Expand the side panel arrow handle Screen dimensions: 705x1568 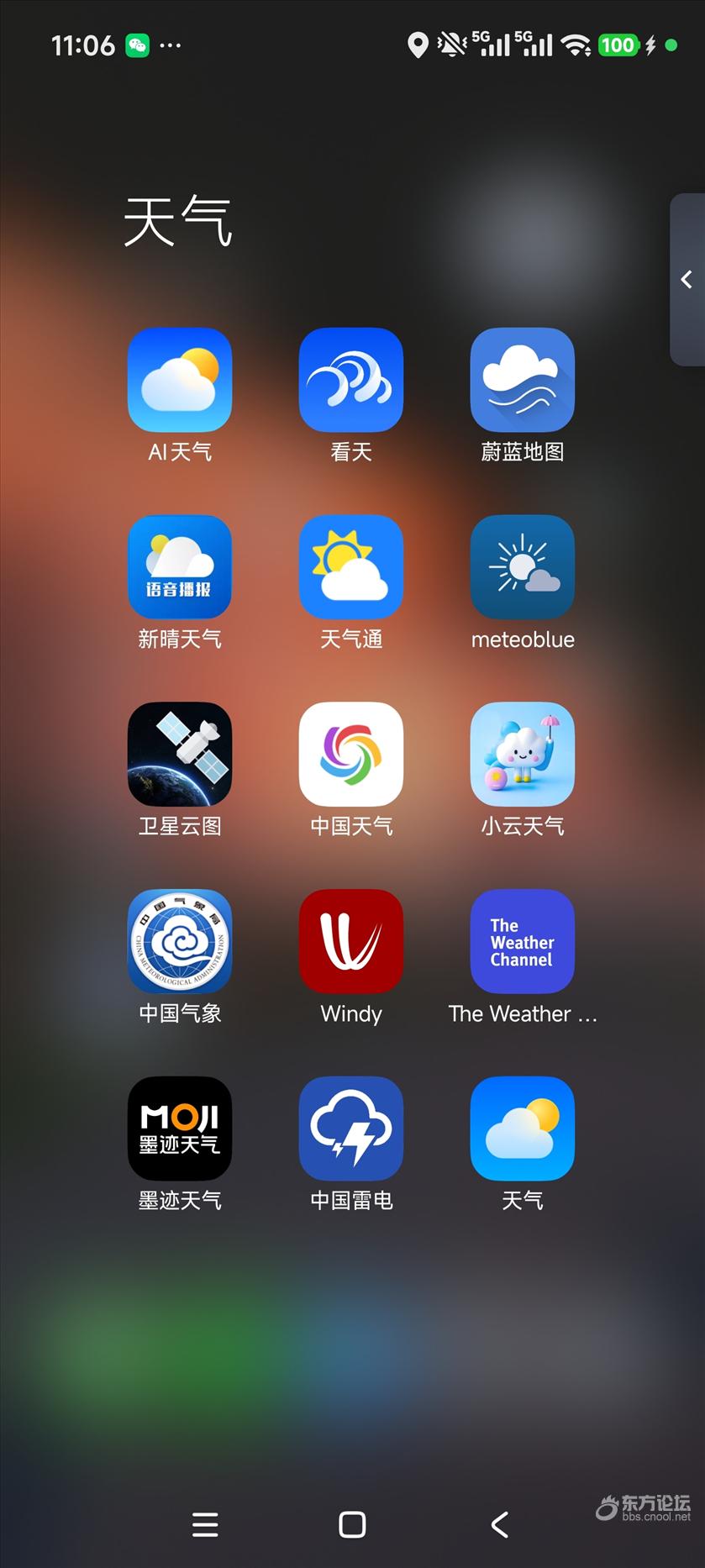687,280
